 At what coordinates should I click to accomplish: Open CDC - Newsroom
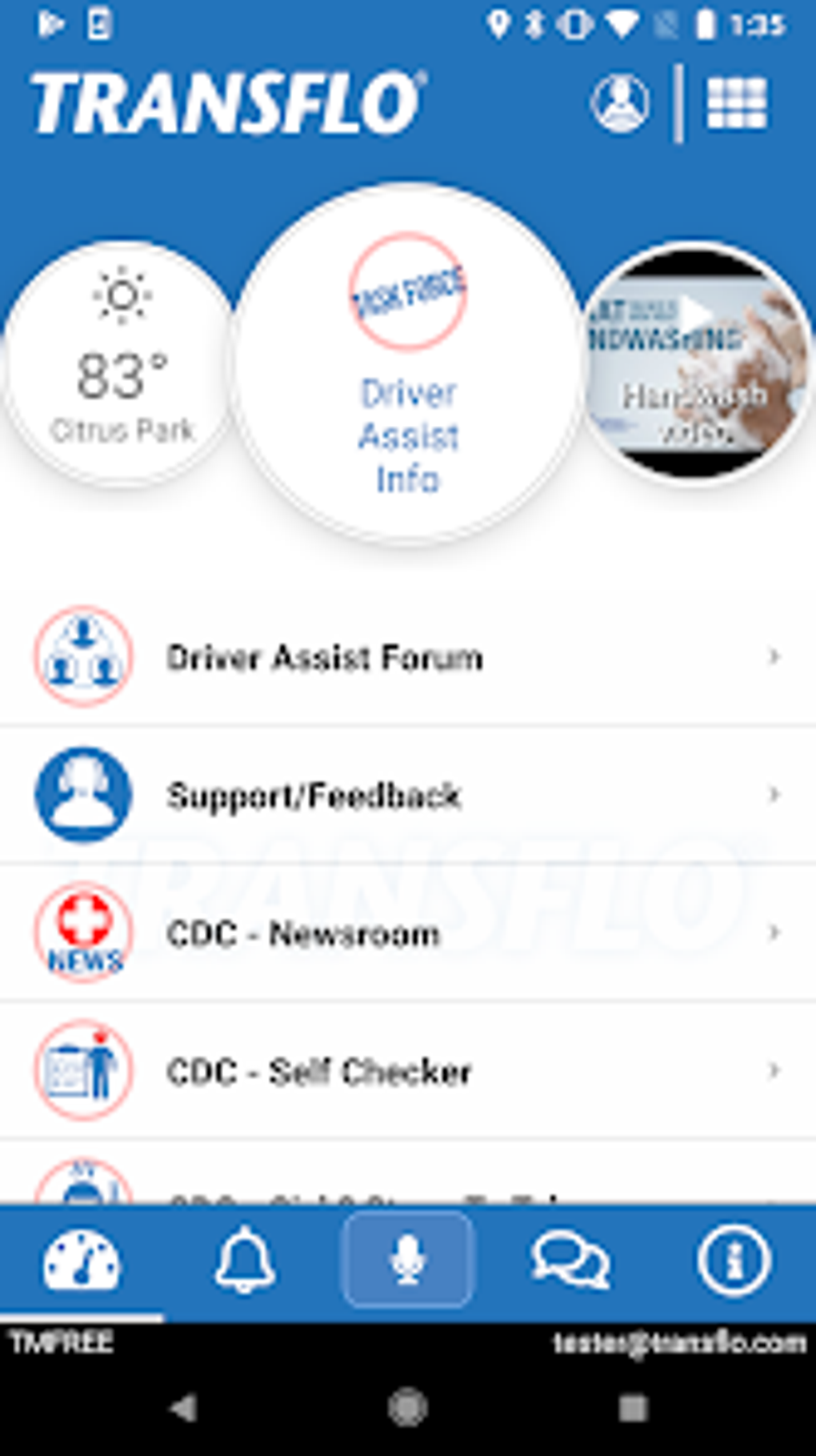point(408,933)
